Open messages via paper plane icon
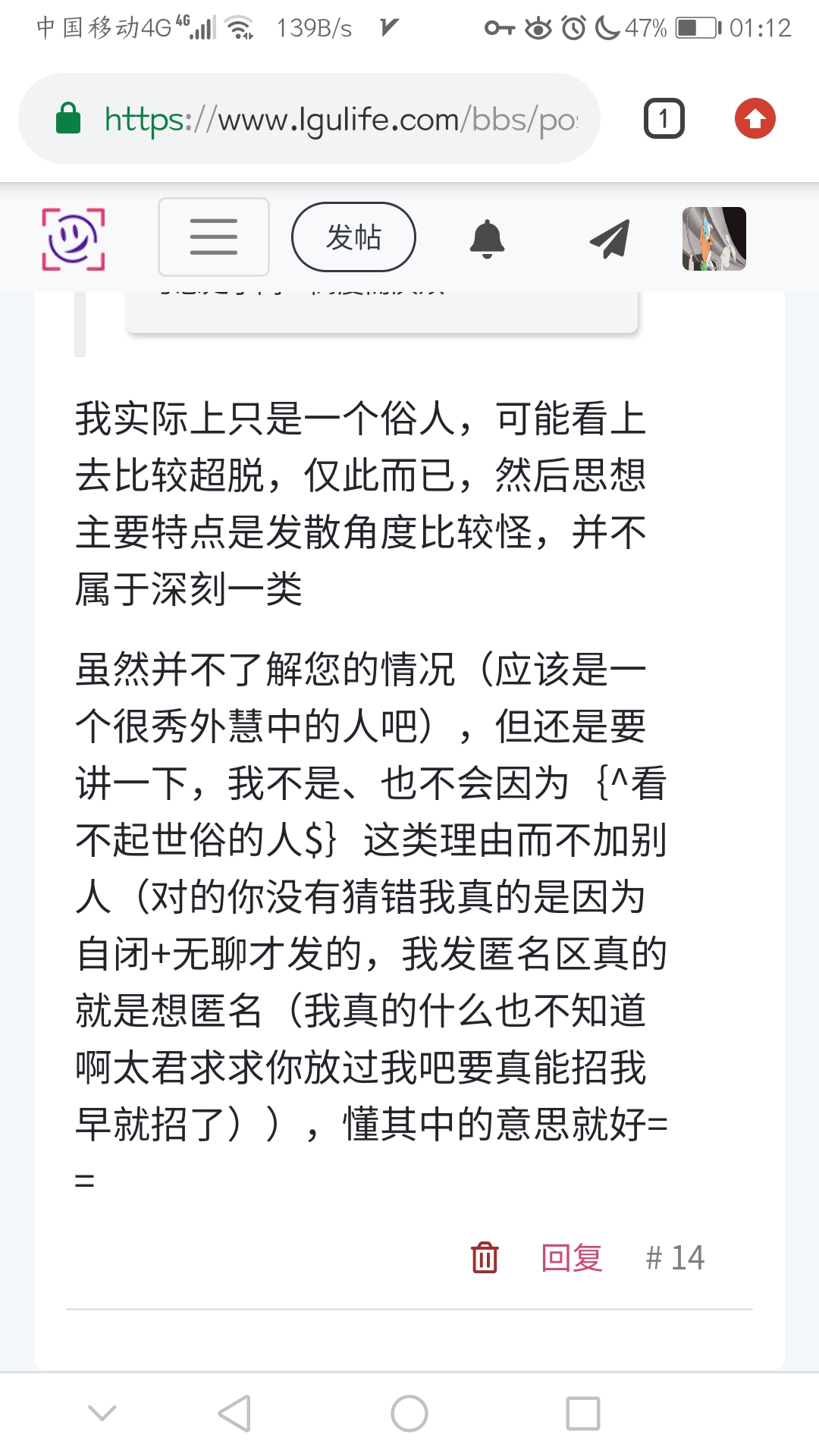819x1456 pixels. tap(610, 239)
